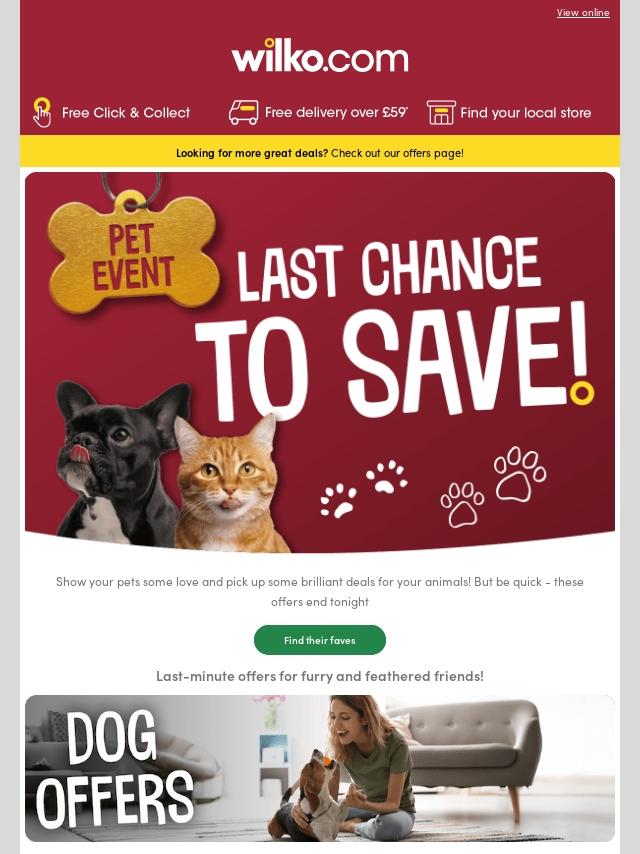This screenshot has width=640, height=854.
Task: Tap the Free Click & Collect link
Action: (112, 112)
